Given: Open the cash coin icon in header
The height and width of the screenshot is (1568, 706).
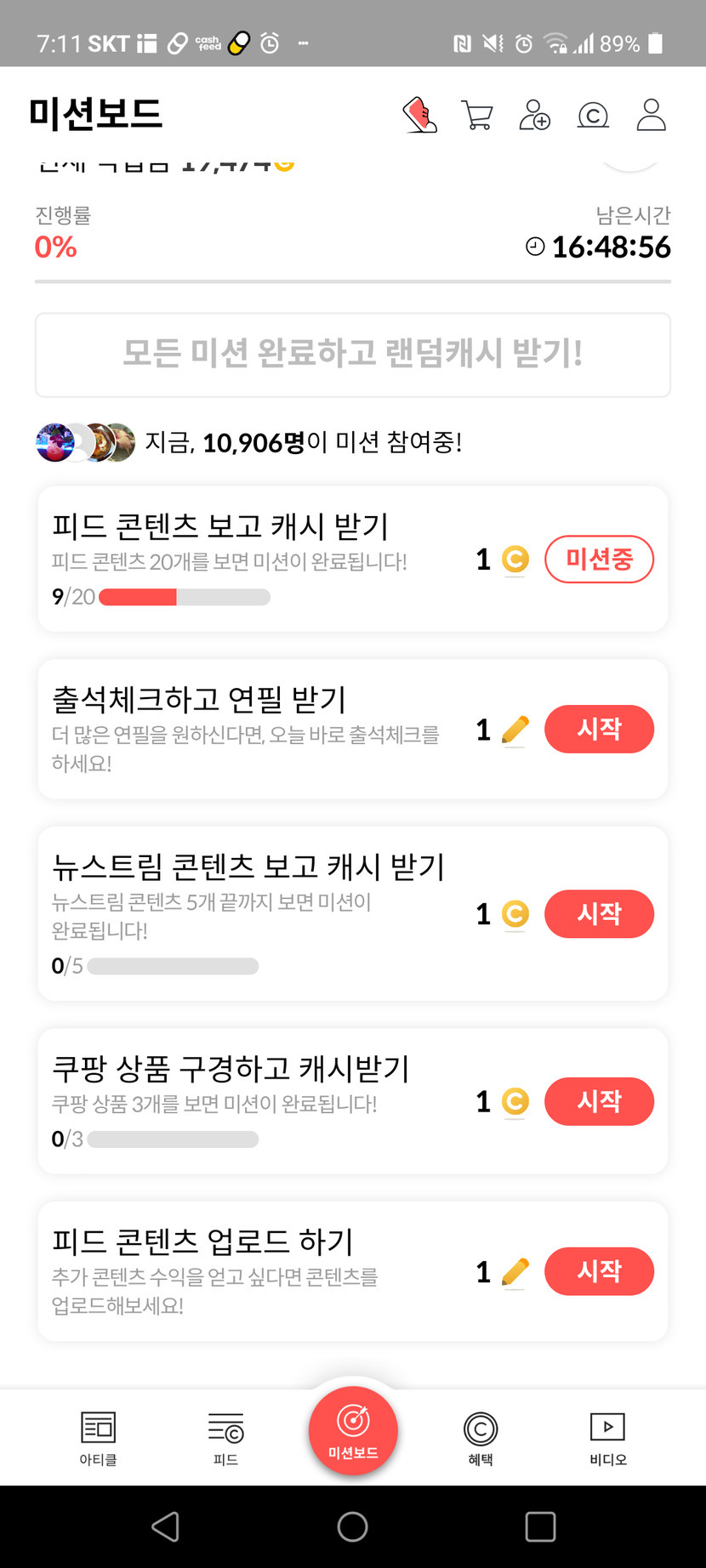Looking at the screenshot, I should (593, 115).
